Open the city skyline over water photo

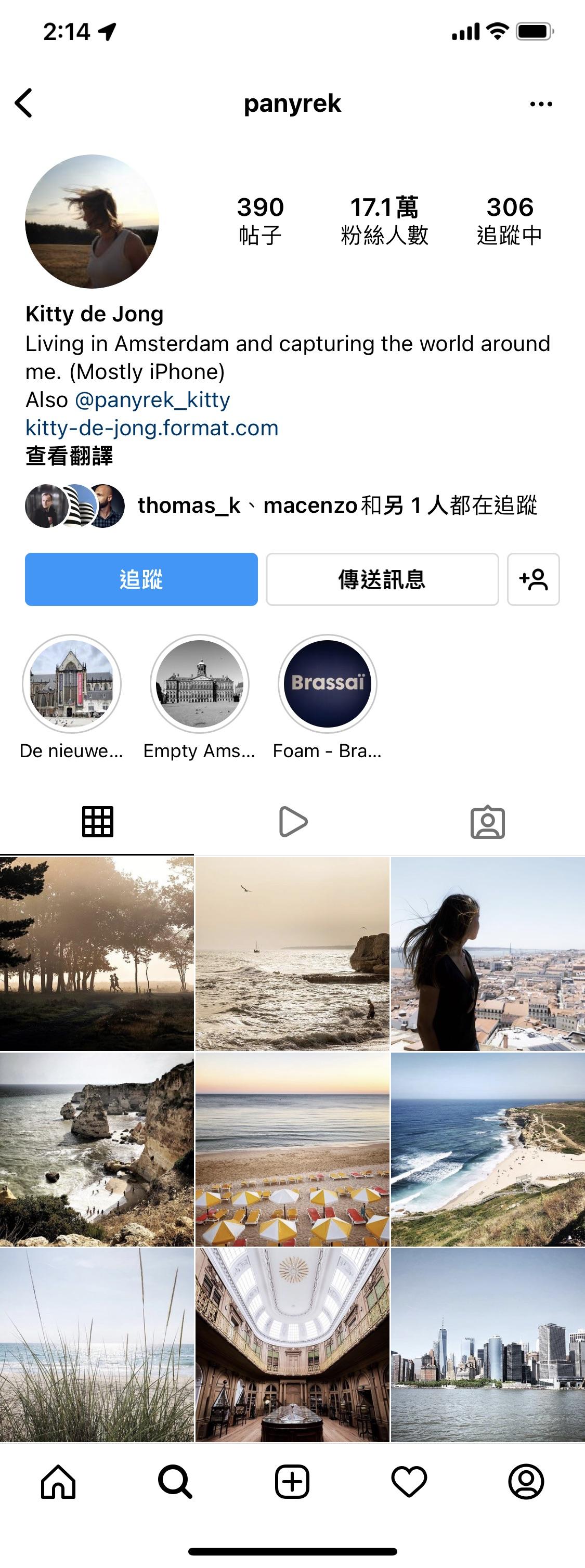coord(488,1344)
